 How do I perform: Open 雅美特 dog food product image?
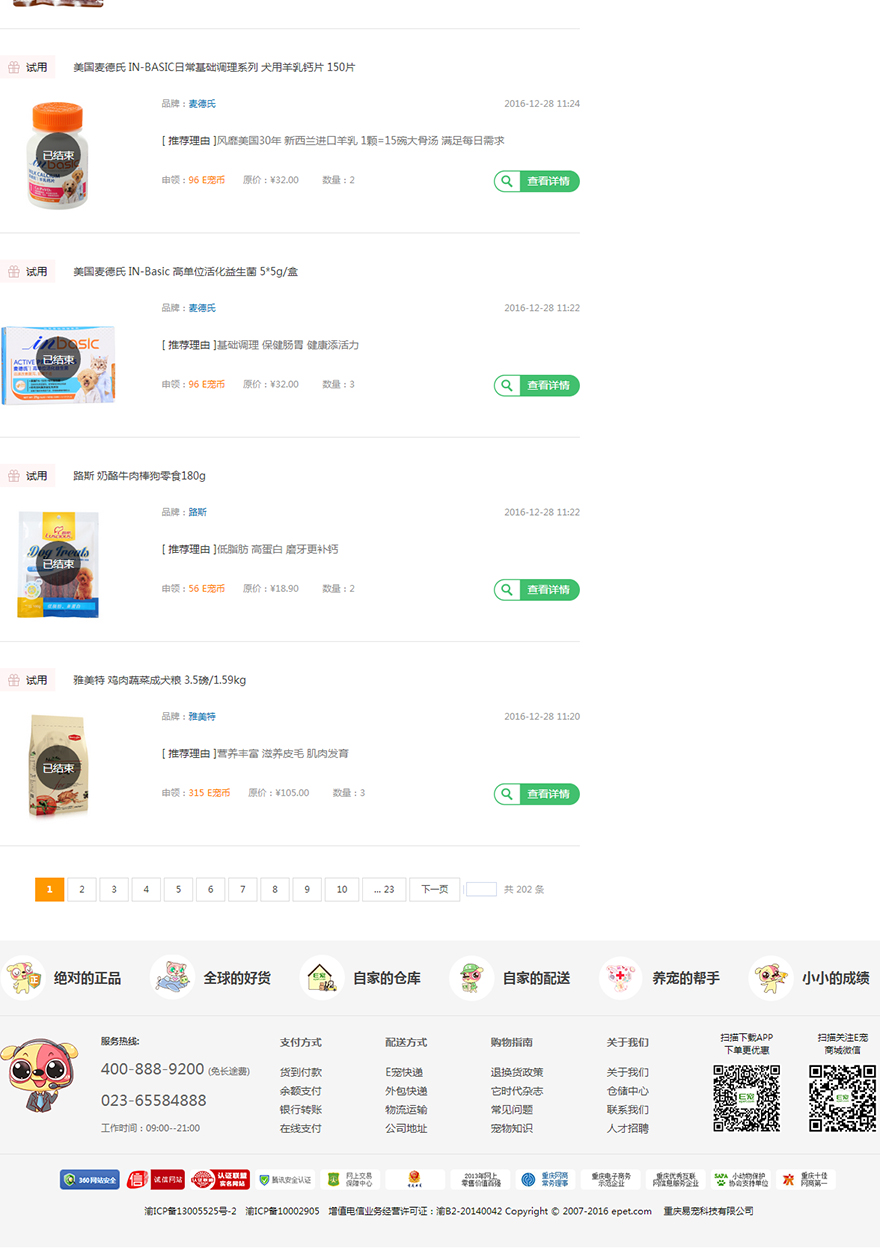[x=58, y=767]
